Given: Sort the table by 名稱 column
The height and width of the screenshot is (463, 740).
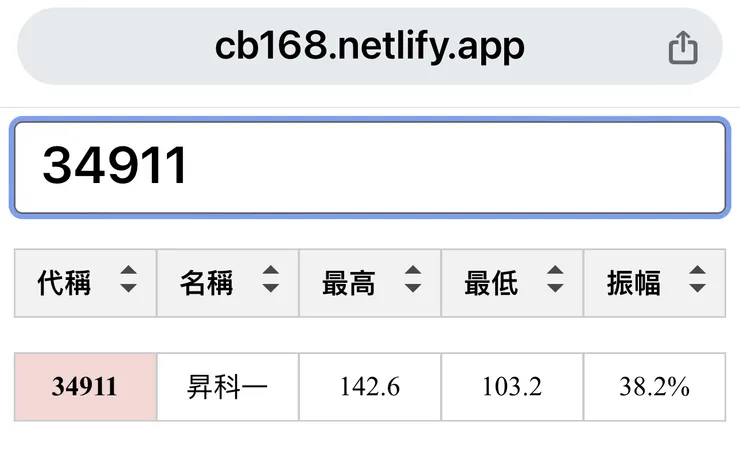Looking at the screenshot, I should [228, 283].
